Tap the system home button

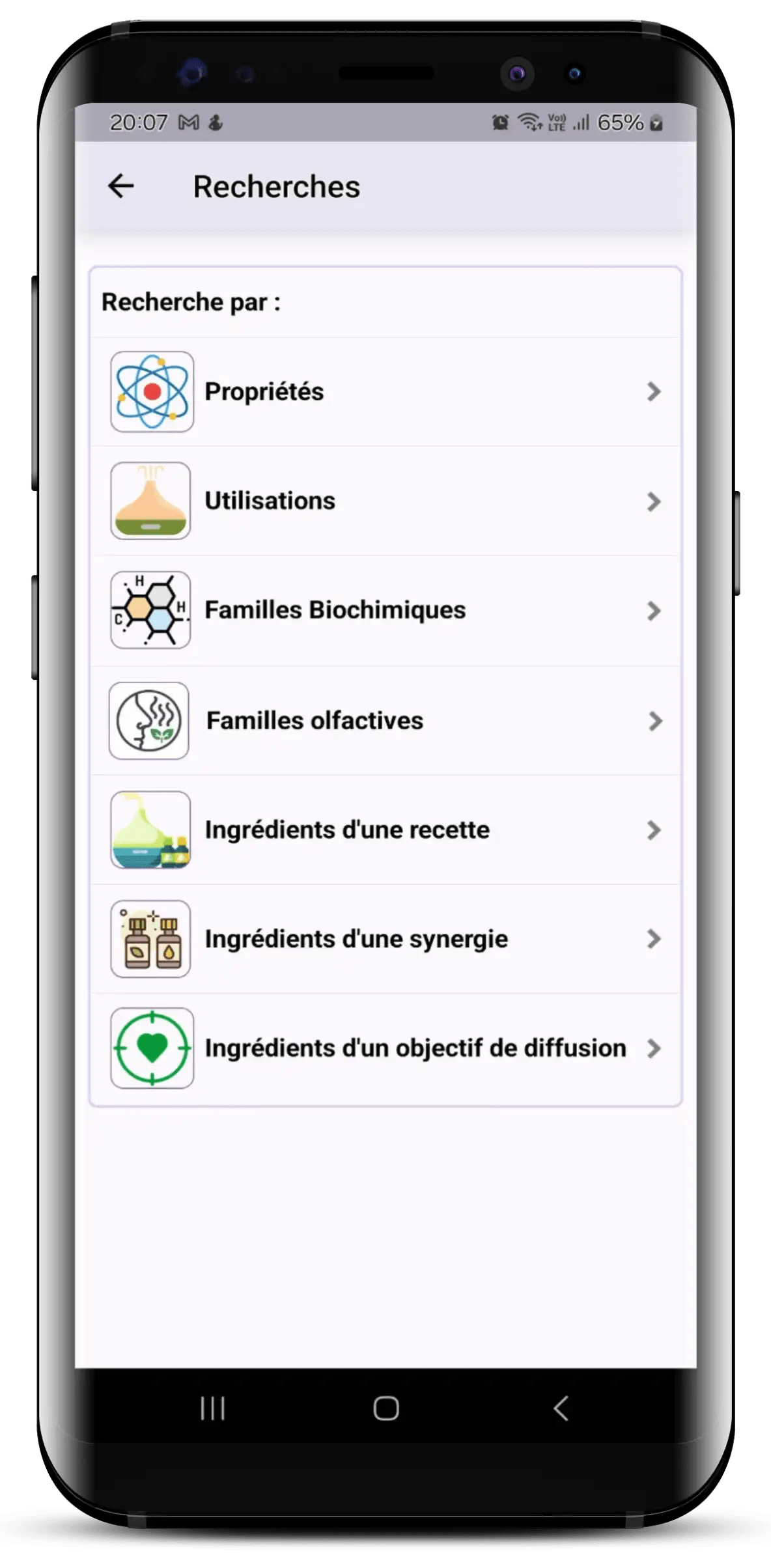coord(385,1408)
